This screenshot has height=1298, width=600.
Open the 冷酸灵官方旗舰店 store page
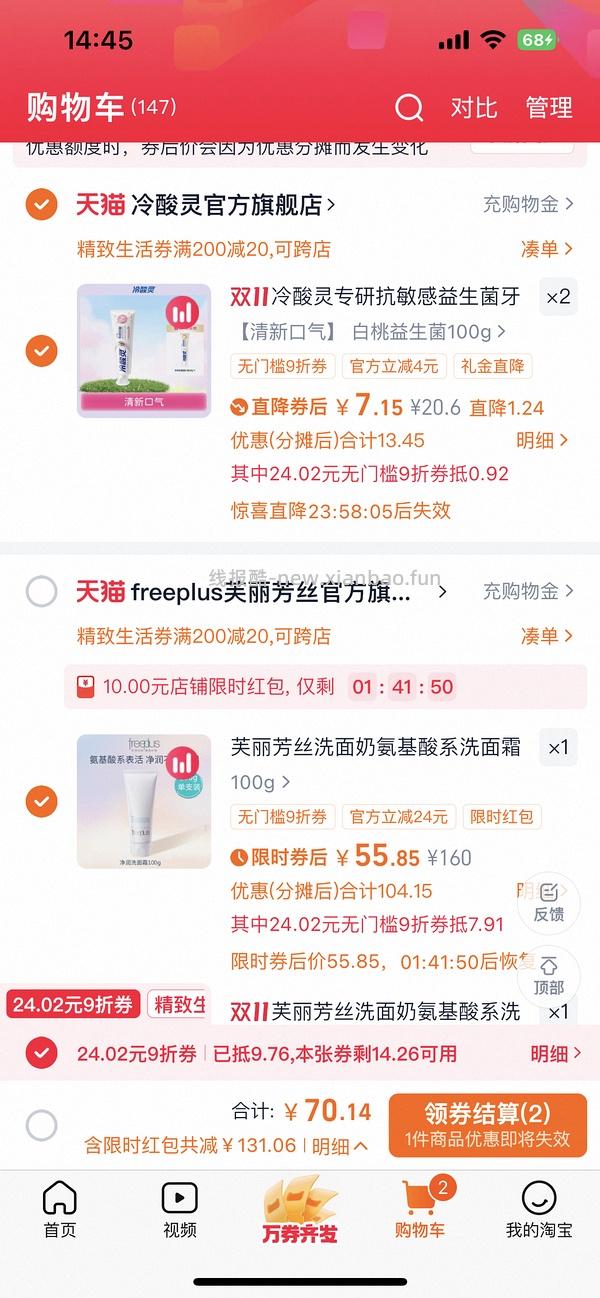tap(232, 205)
